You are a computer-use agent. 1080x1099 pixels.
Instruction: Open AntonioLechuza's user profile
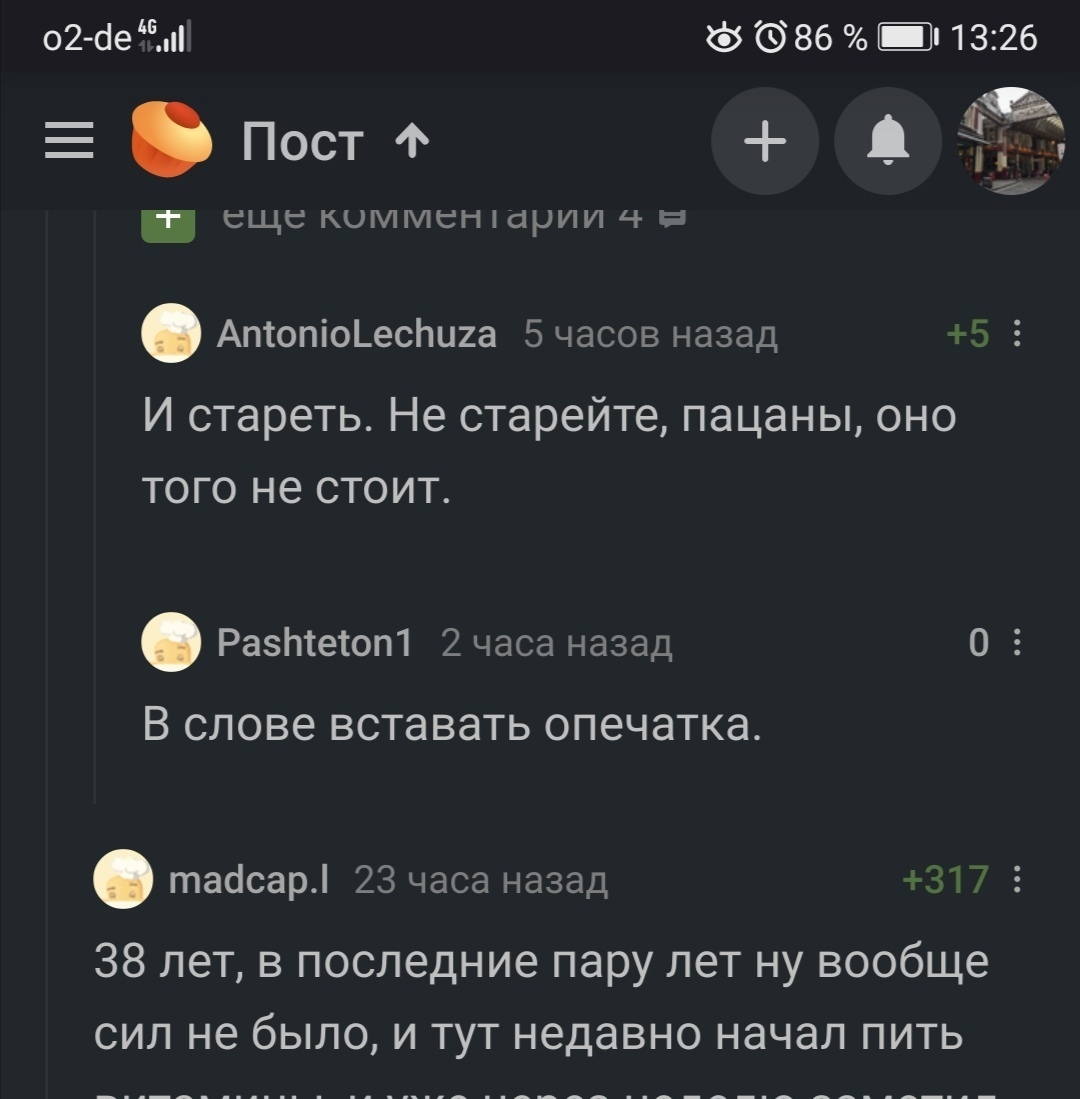356,333
